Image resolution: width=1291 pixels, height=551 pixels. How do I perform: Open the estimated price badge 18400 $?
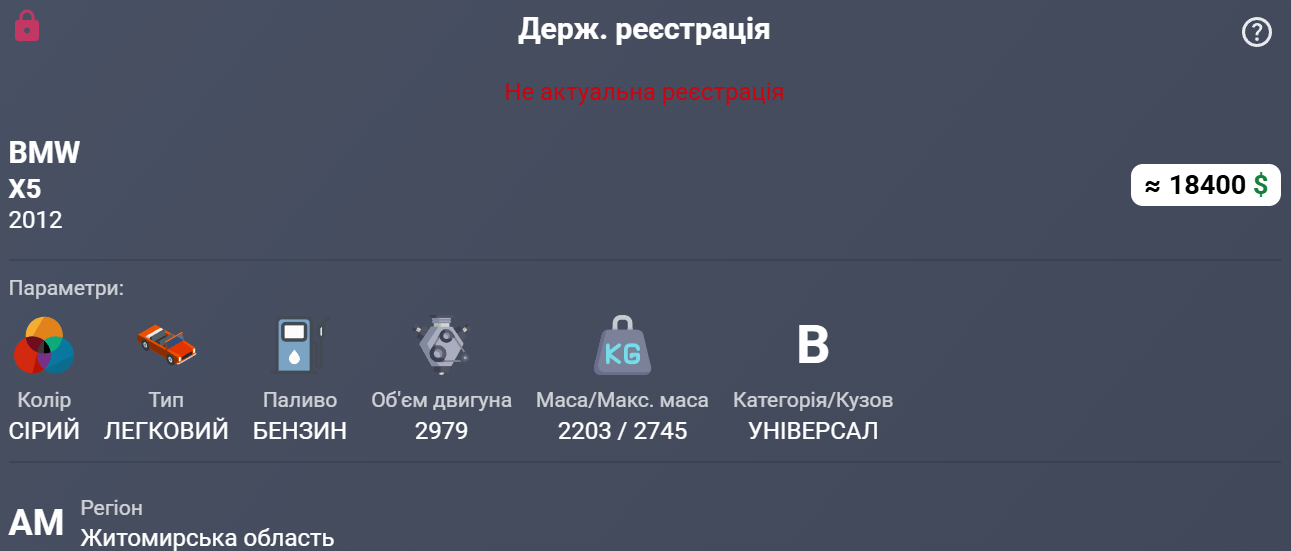1205,185
